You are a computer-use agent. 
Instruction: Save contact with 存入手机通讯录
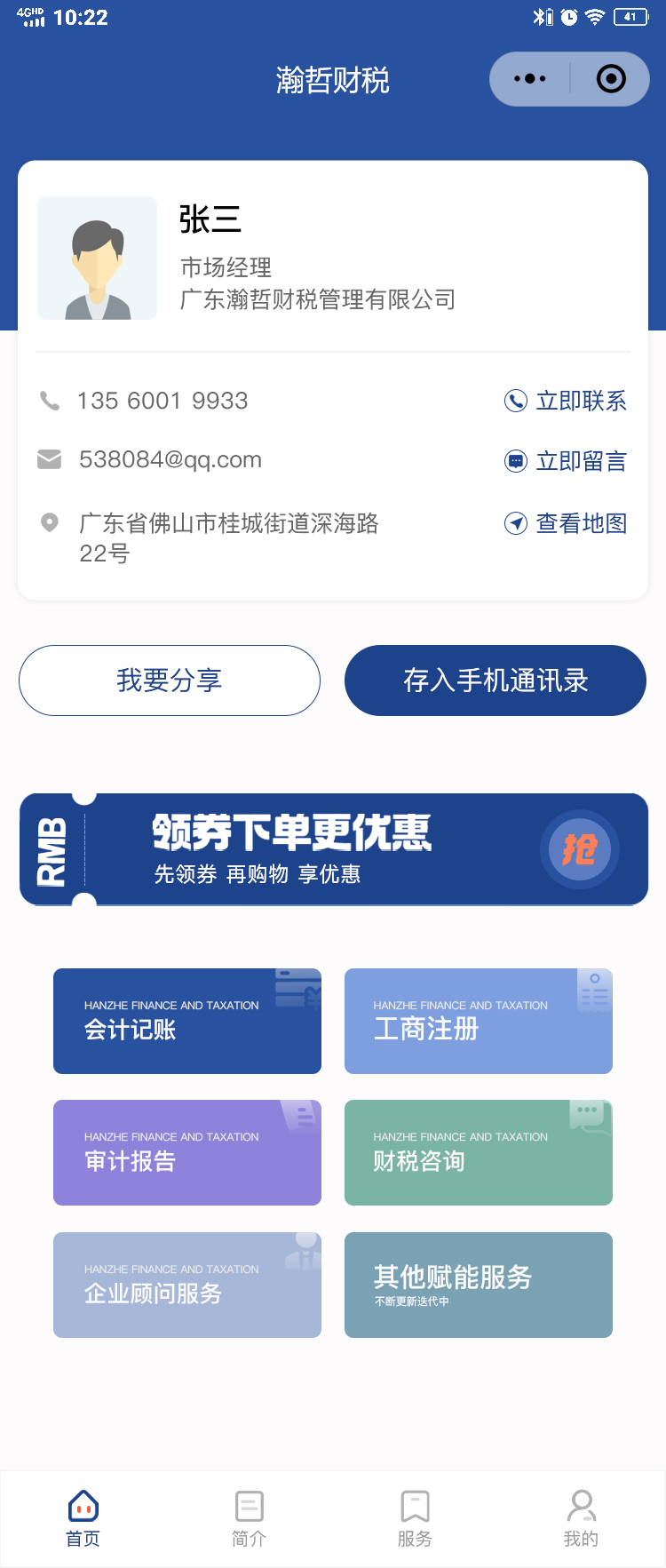pos(496,681)
